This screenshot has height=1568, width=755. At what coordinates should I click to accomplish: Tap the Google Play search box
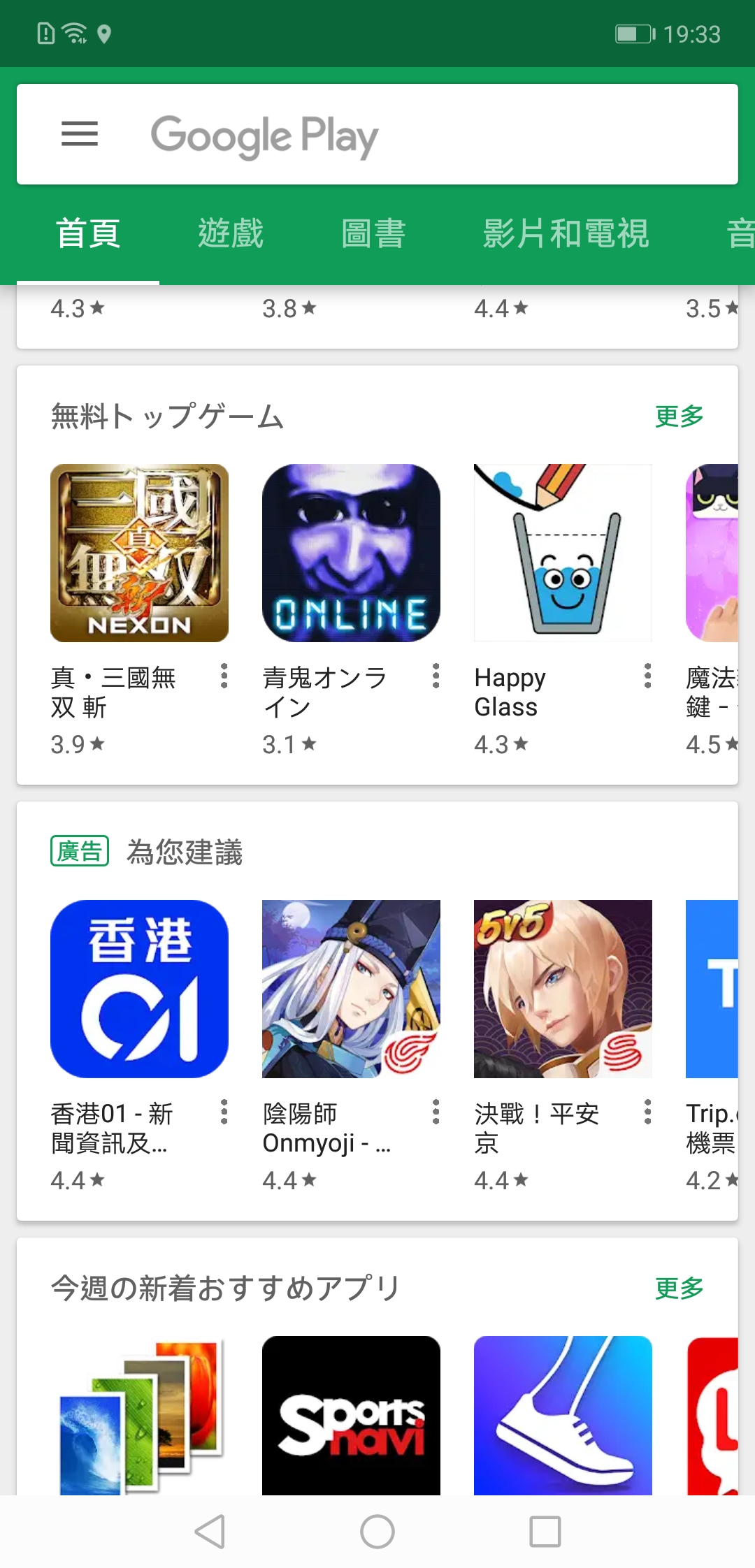click(377, 134)
